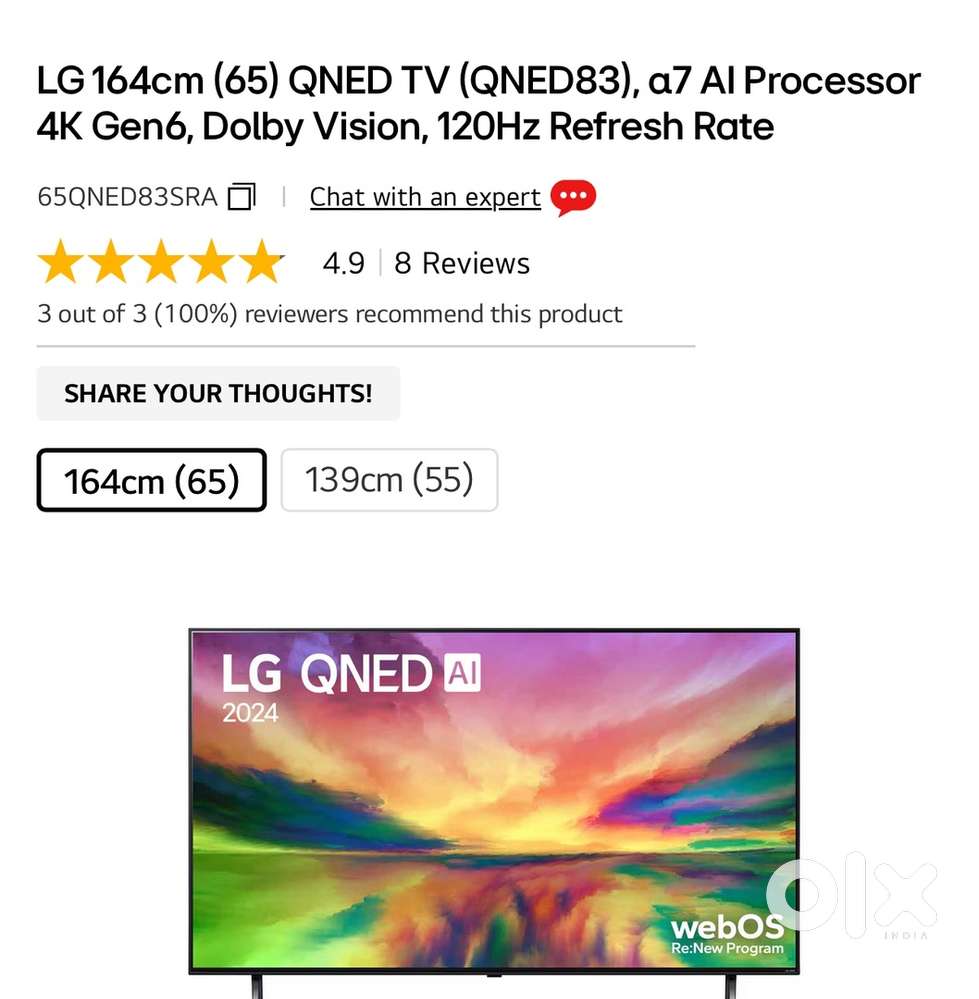
Task: Copy the model number 65QNED83SRA
Action: [x=242, y=197]
